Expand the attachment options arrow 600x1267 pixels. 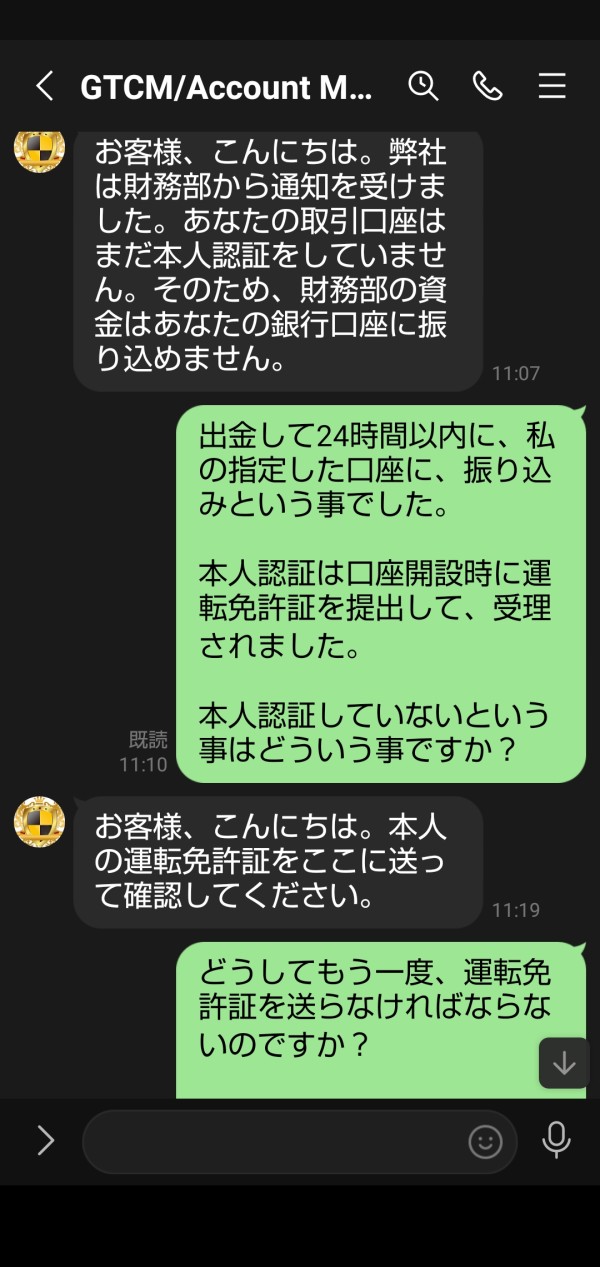45,1140
